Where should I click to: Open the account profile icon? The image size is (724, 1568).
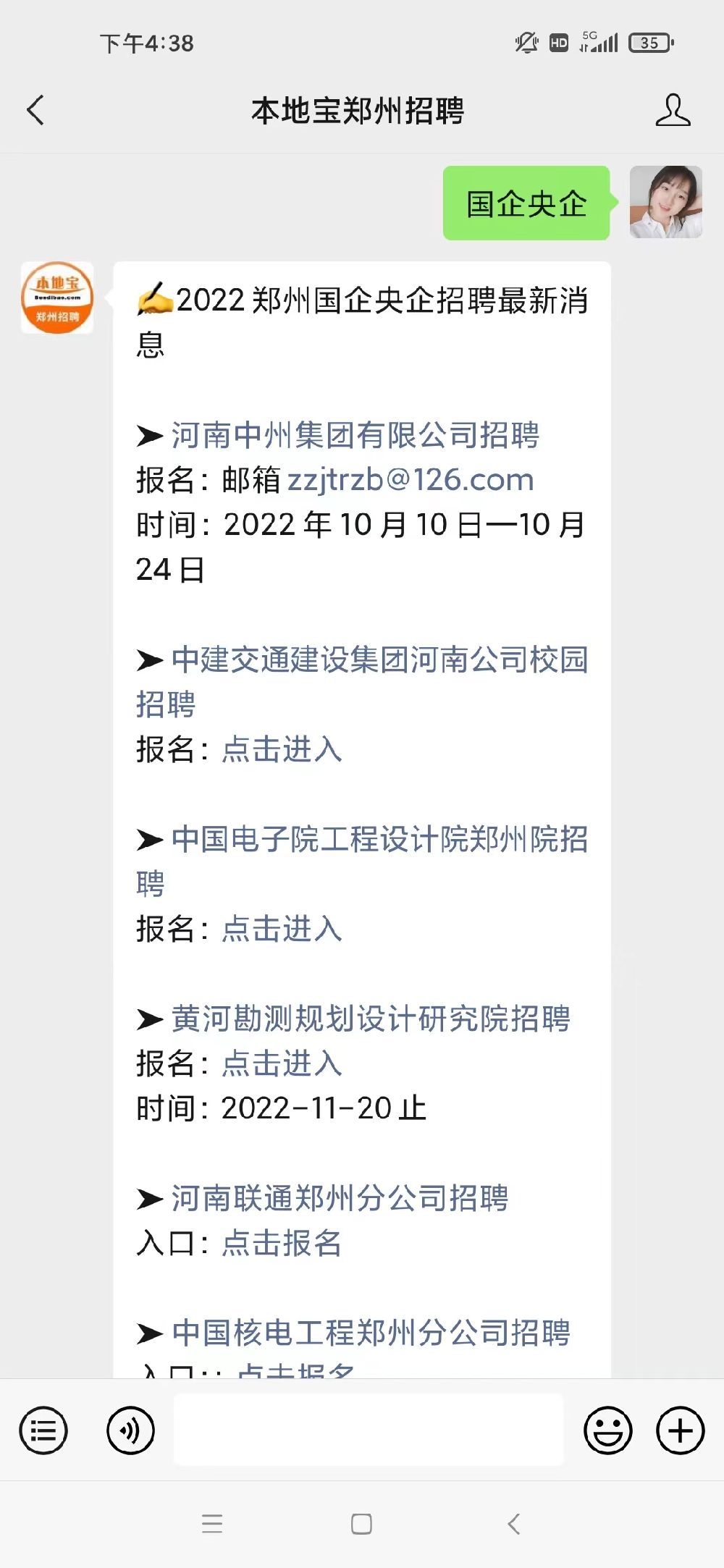[x=673, y=110]
